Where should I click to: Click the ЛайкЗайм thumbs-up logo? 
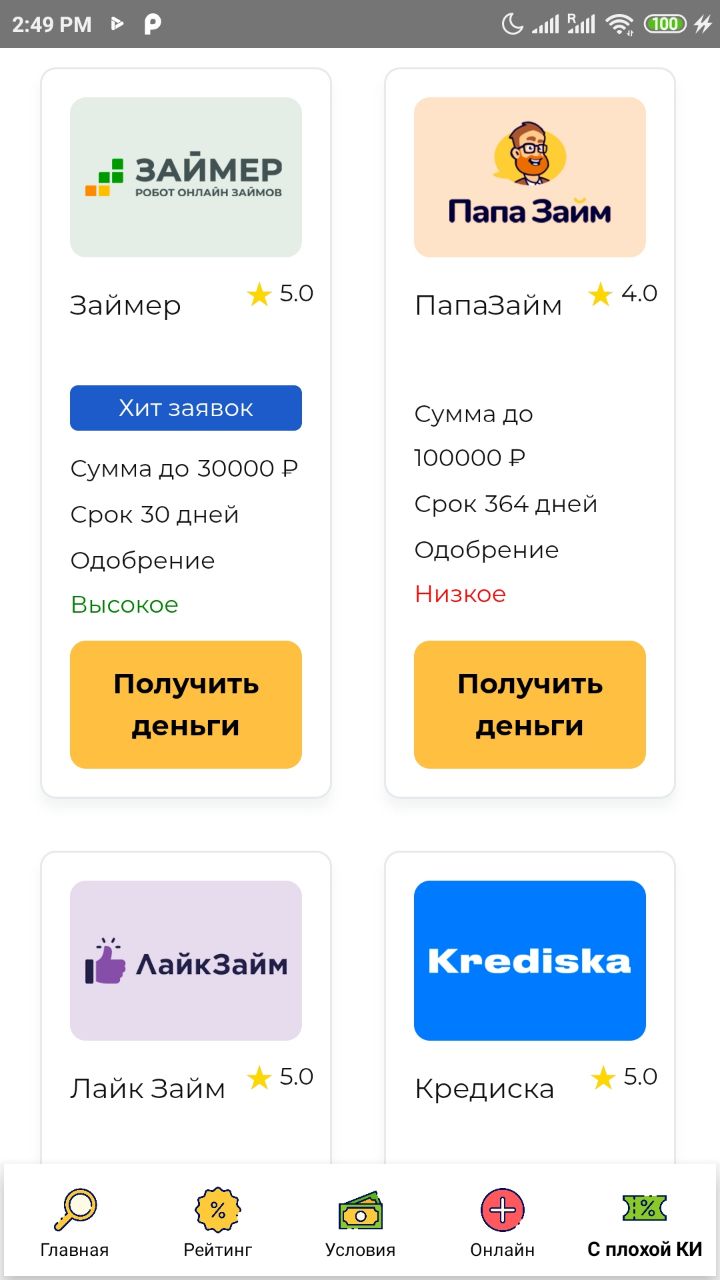[x=185, y=960]
